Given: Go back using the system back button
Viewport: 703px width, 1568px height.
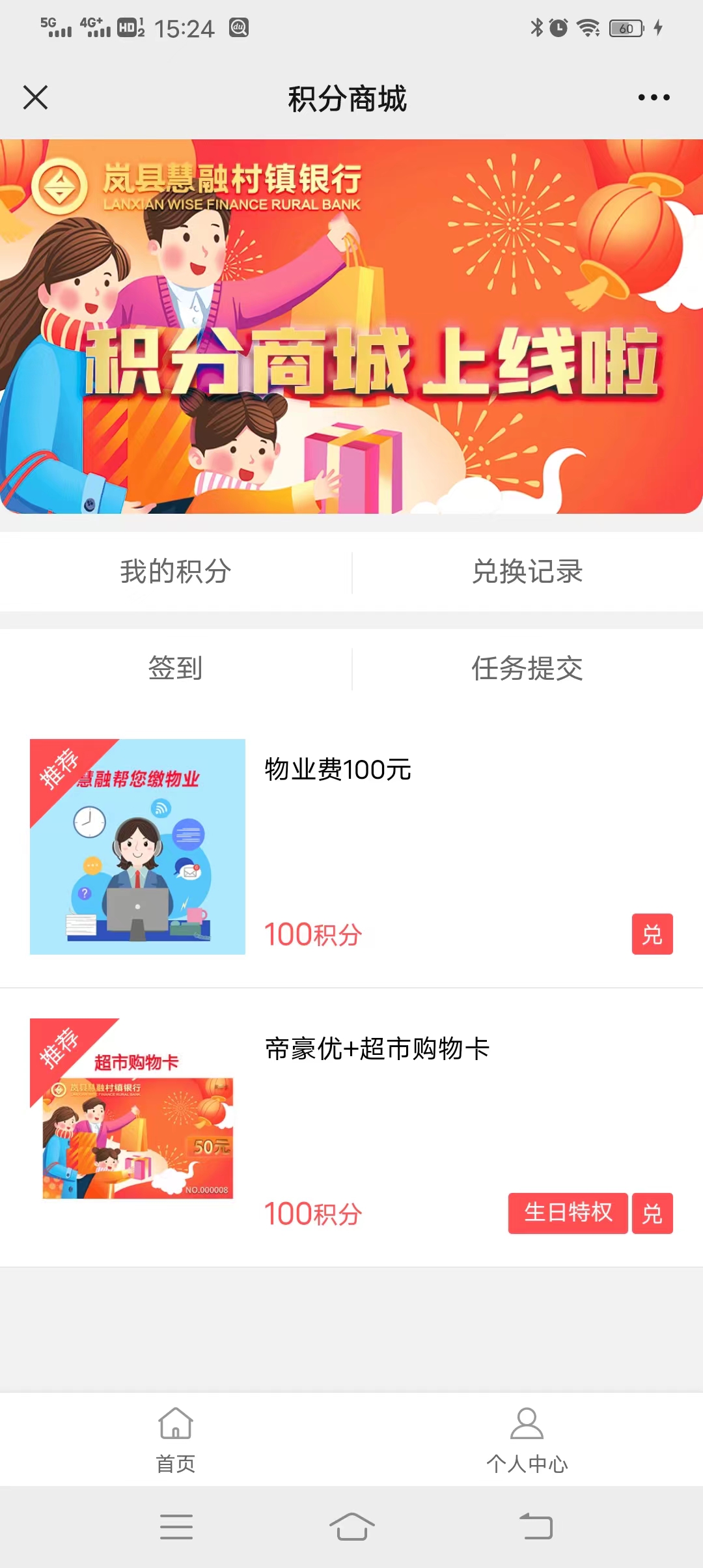Looking at the screenshot, I should (536, 1526).
